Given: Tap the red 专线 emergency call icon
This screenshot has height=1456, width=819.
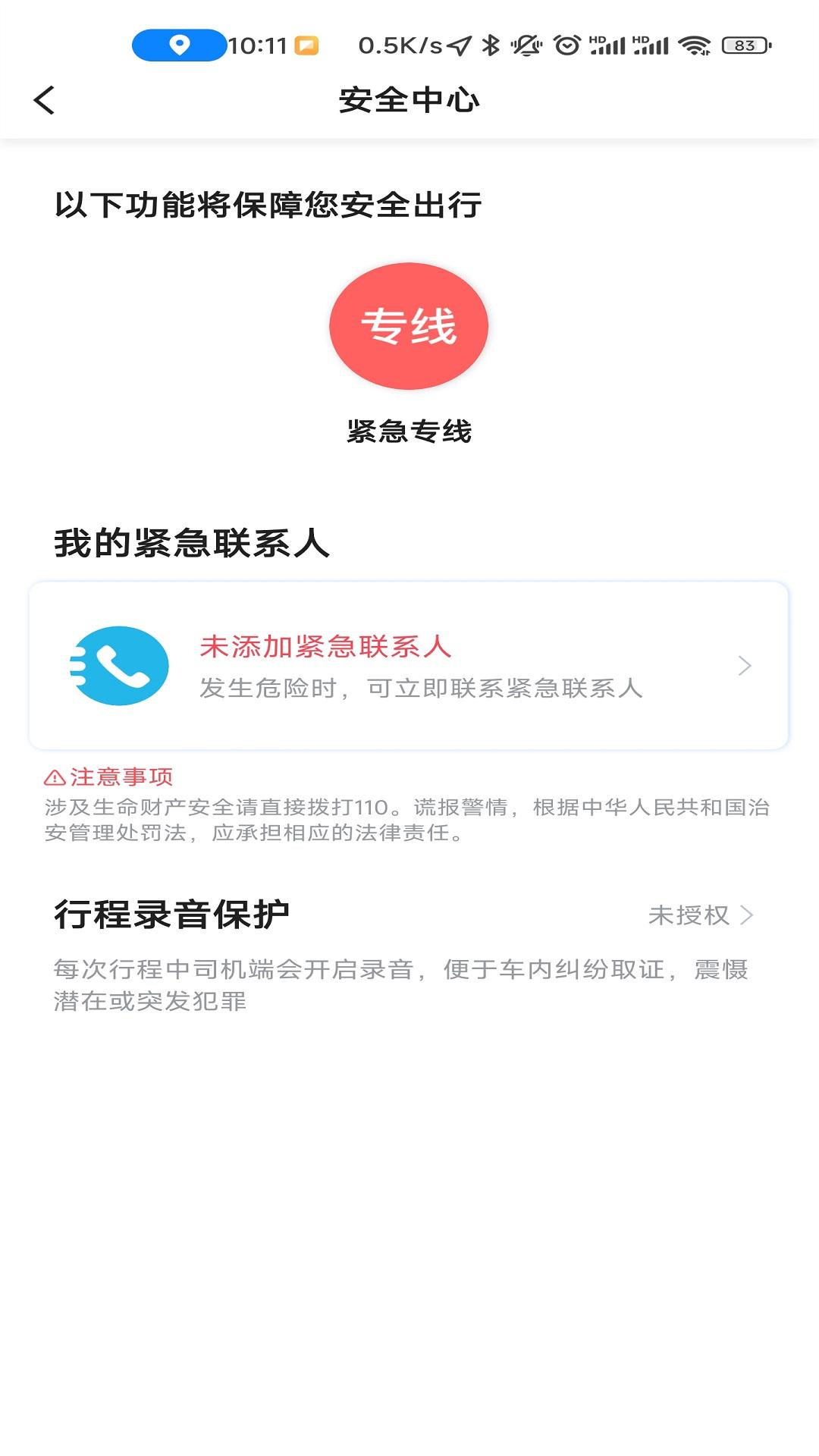Looking at the screenshot, I should 409,328.
